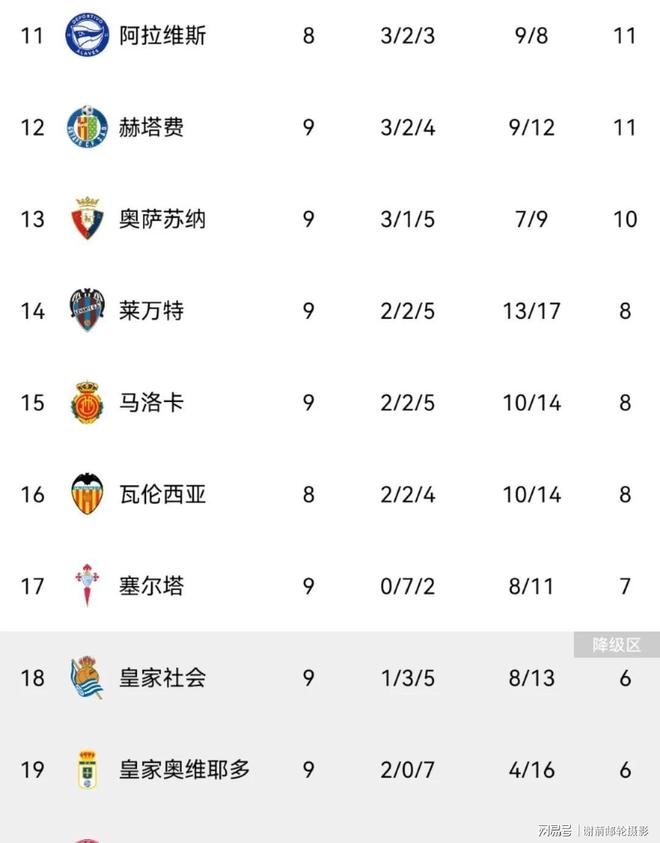
Task: Open the Getafe team row (赫塔费)
Action: (152, 127)
